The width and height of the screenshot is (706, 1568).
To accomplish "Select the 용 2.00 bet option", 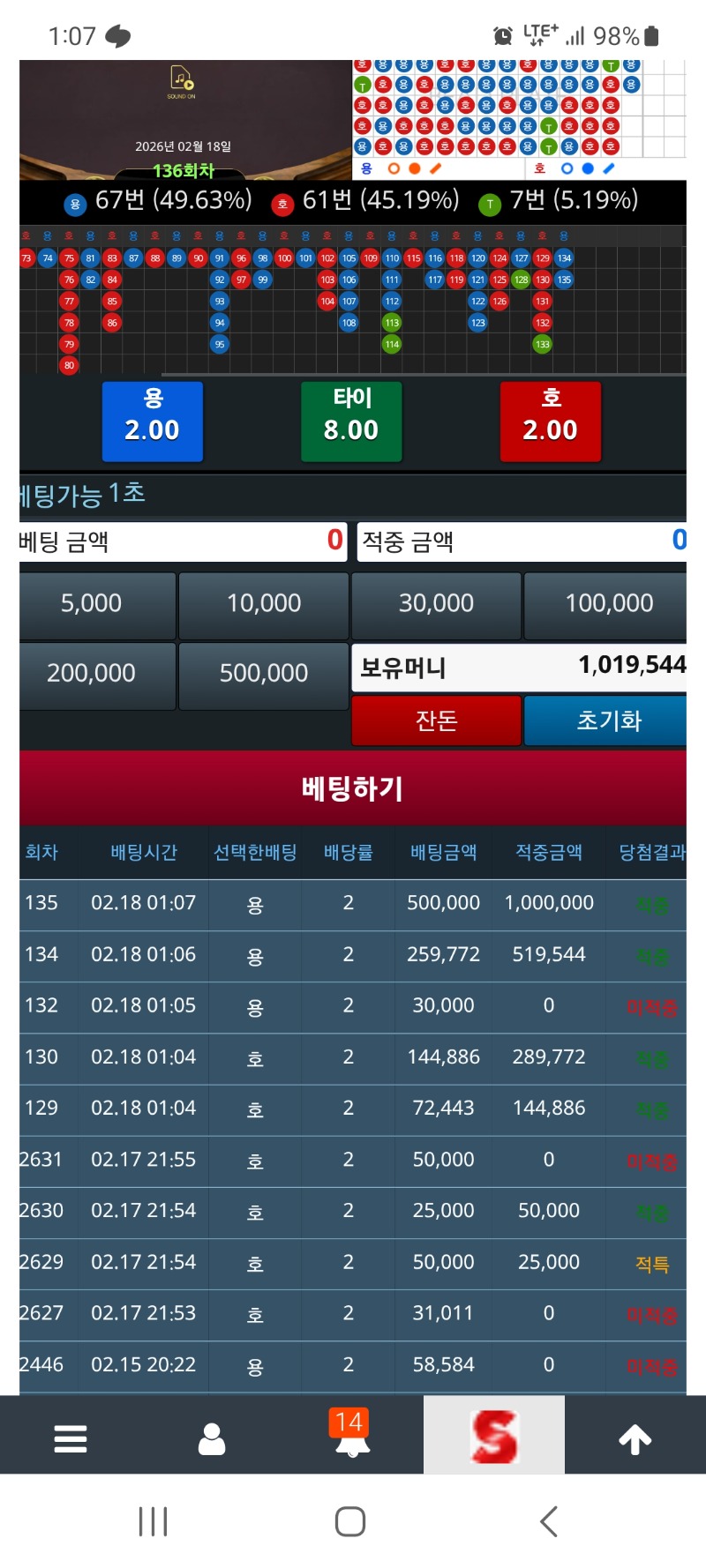I will (153, 421).
